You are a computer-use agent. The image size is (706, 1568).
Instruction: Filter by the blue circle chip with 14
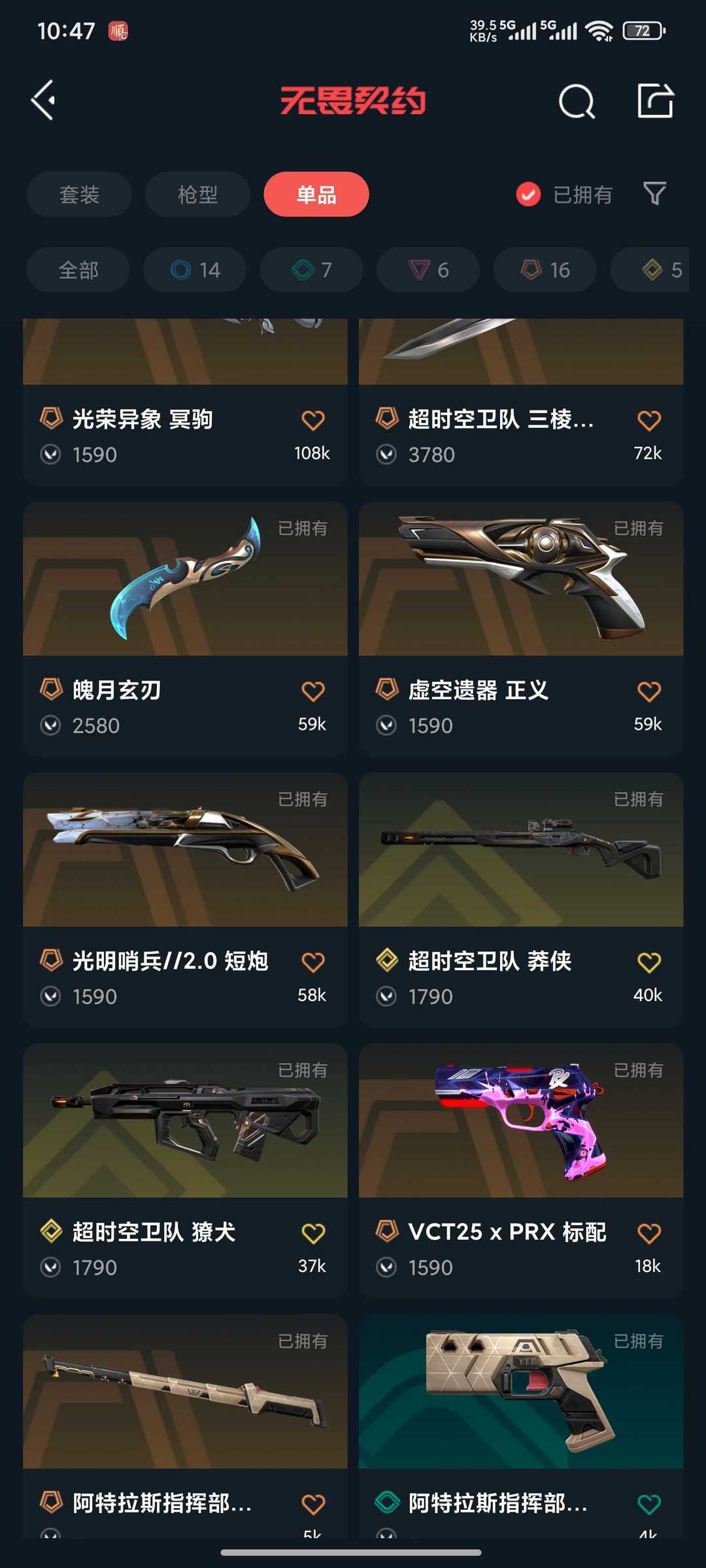click(195, 270)
